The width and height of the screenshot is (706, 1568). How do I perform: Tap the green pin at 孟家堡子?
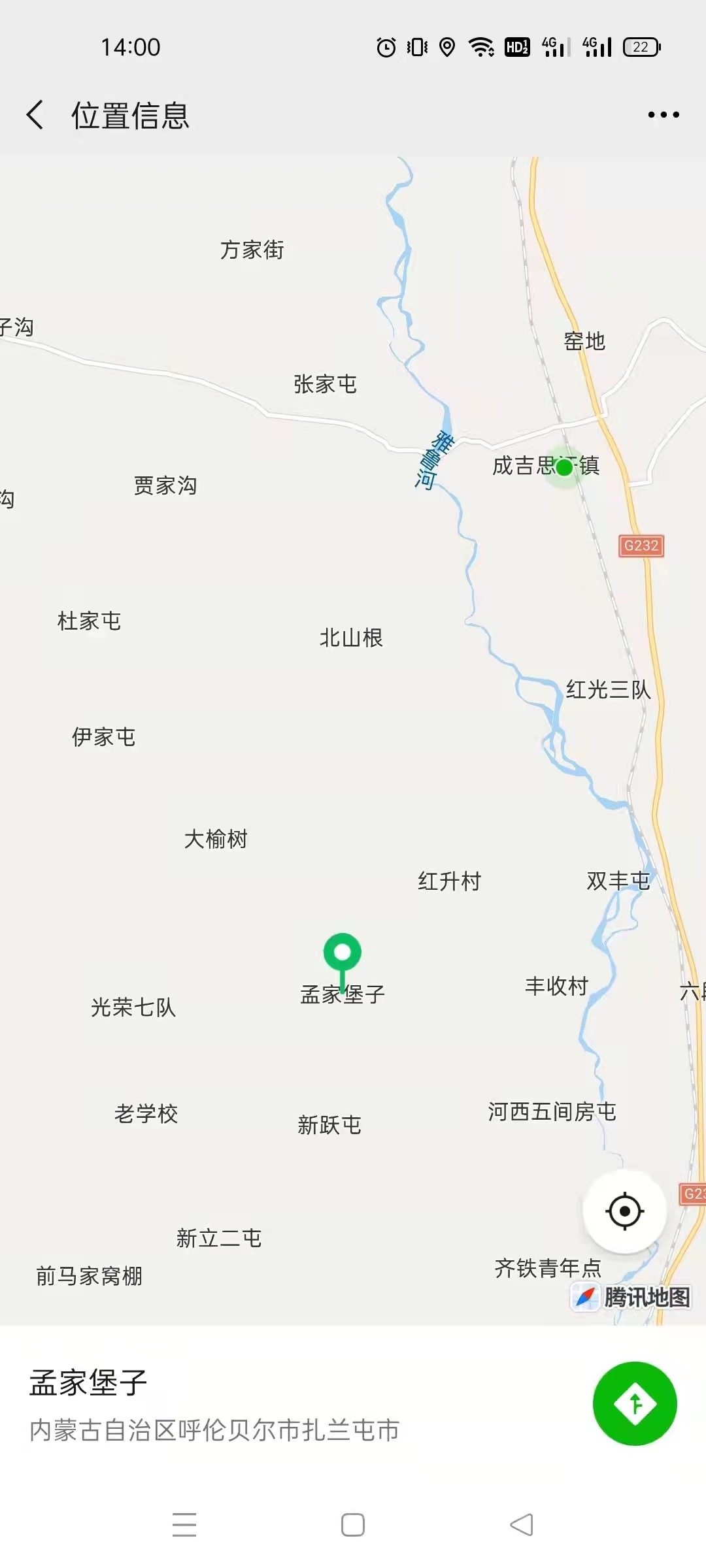point(342,953)
